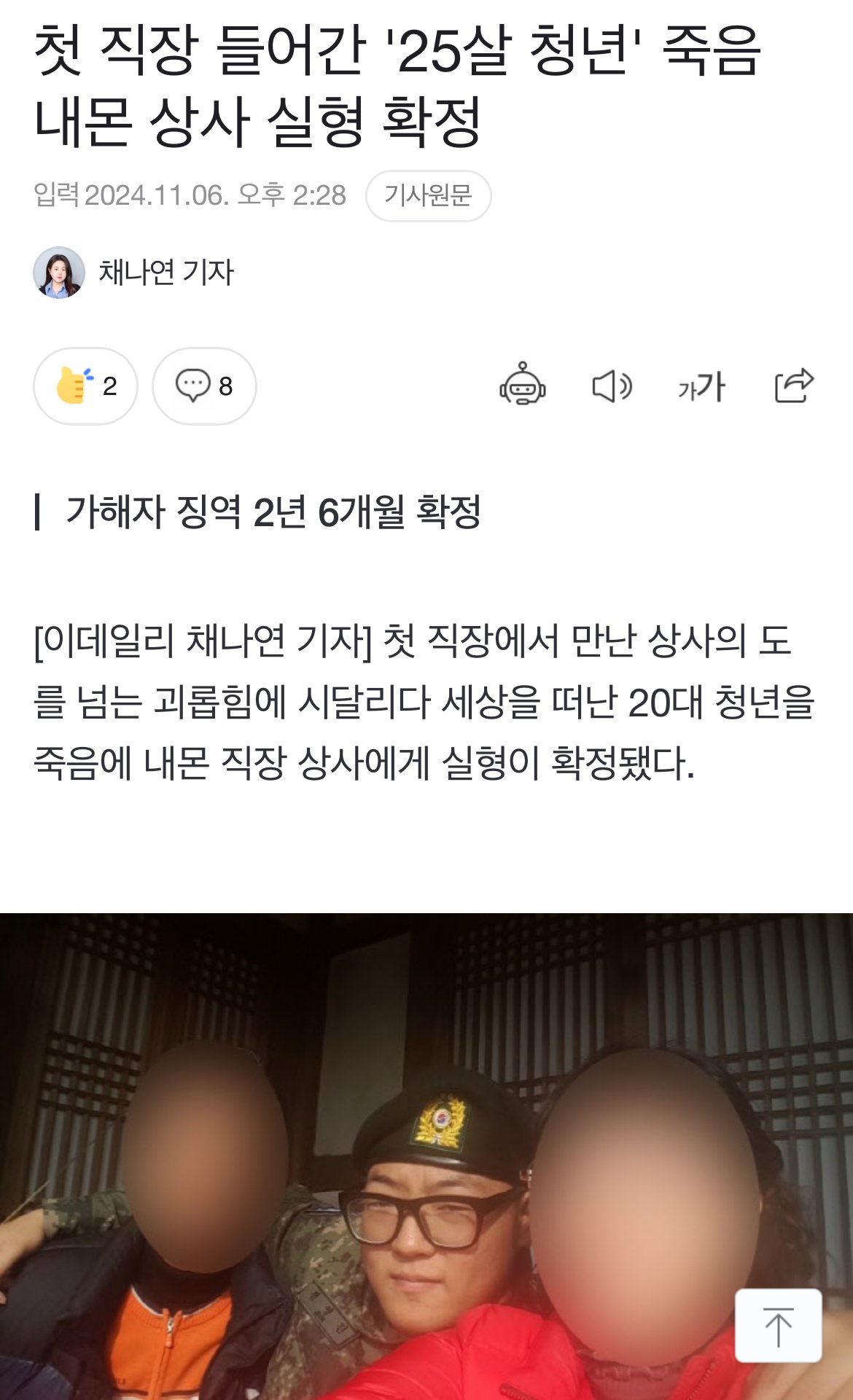Viewport: 853px width, 1400px height.
Task: Open reporter 채나연's profile
Action: point(165,273)
